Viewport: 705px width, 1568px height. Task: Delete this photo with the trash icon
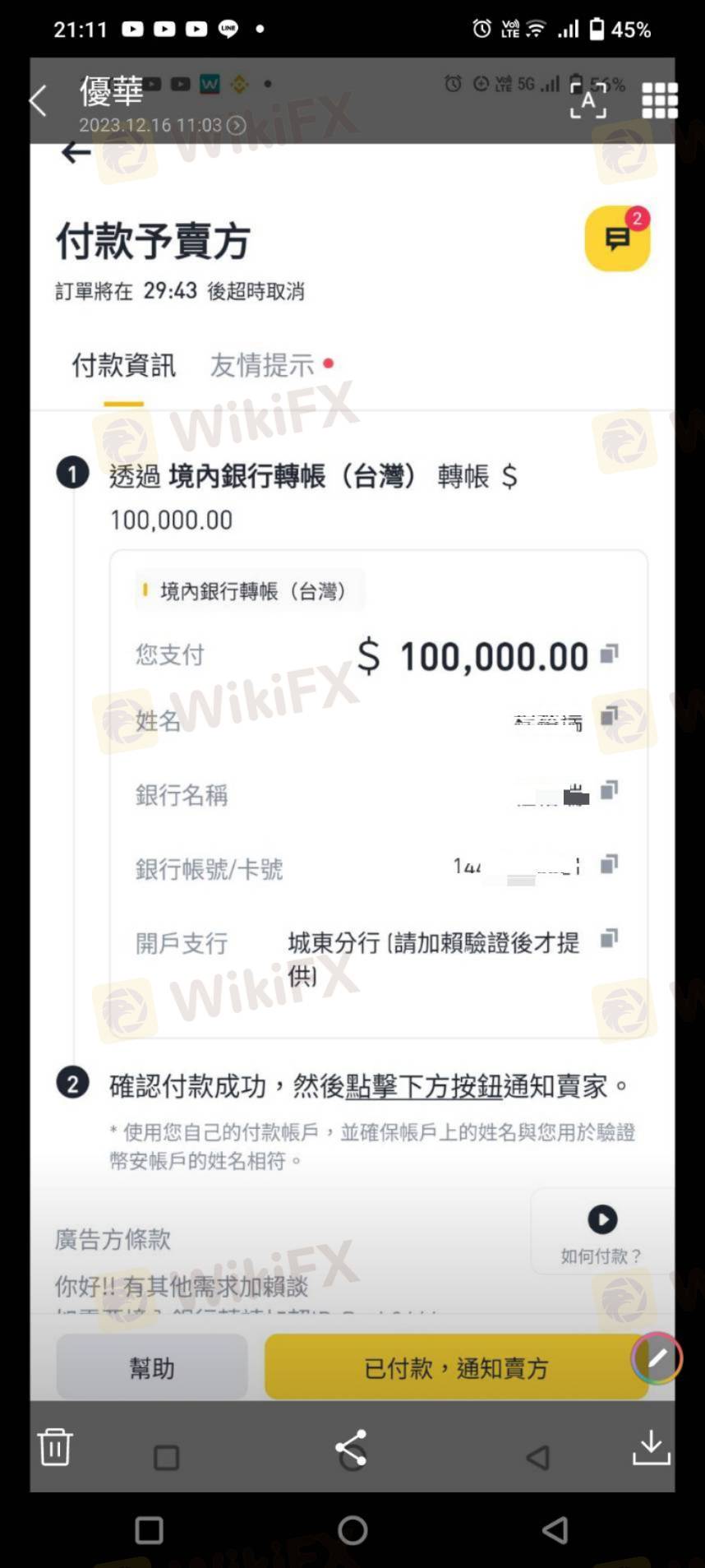(x=55, y=1446)
